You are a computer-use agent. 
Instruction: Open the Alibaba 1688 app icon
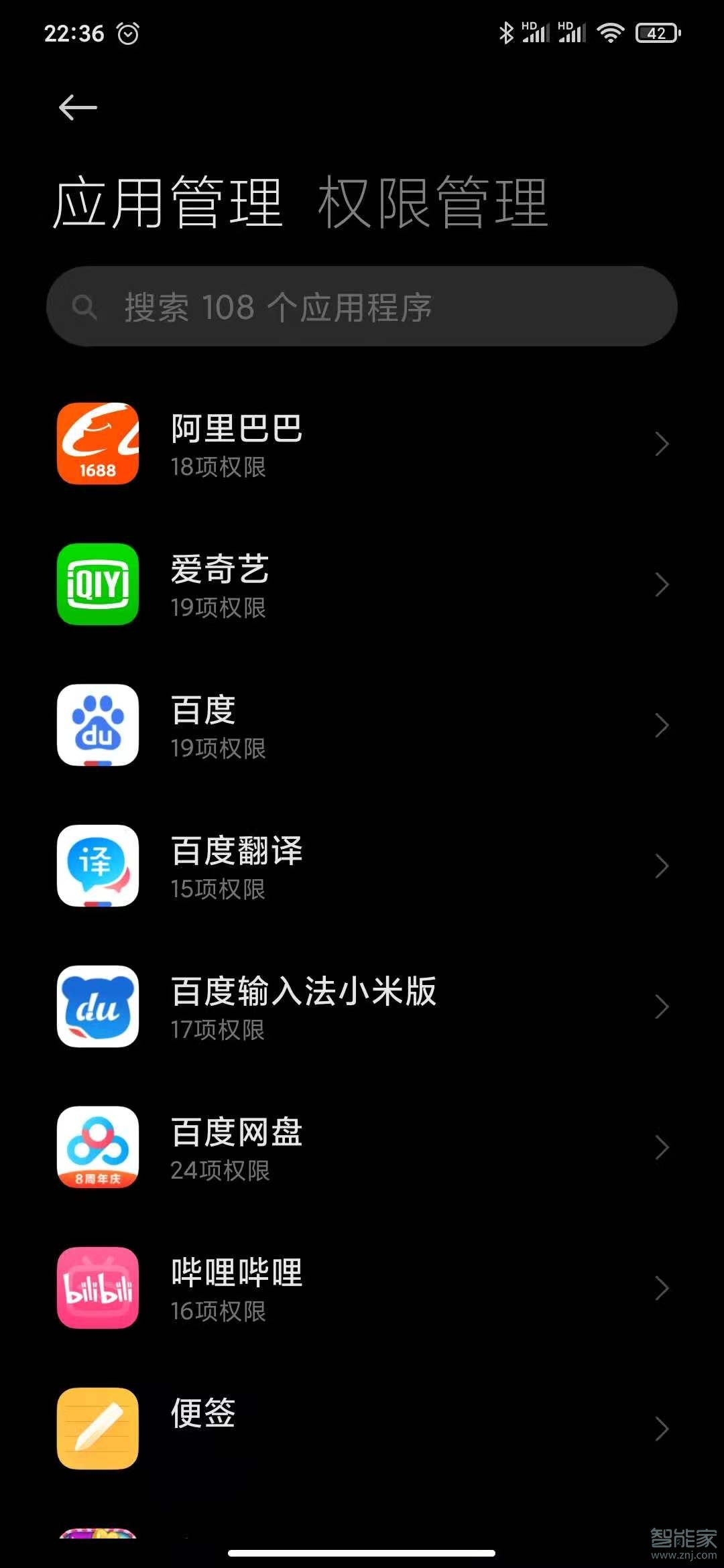click(97, 444)
